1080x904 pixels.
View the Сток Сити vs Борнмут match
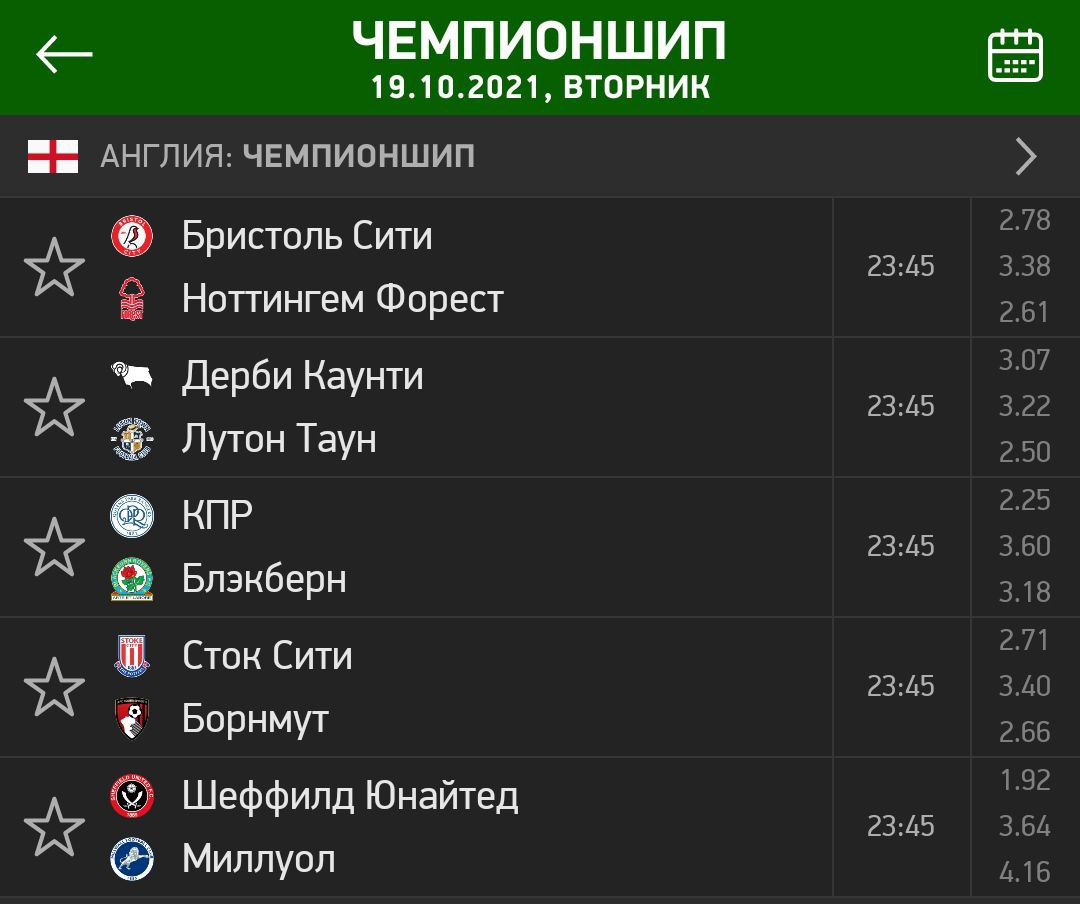(x=450, y=687)
